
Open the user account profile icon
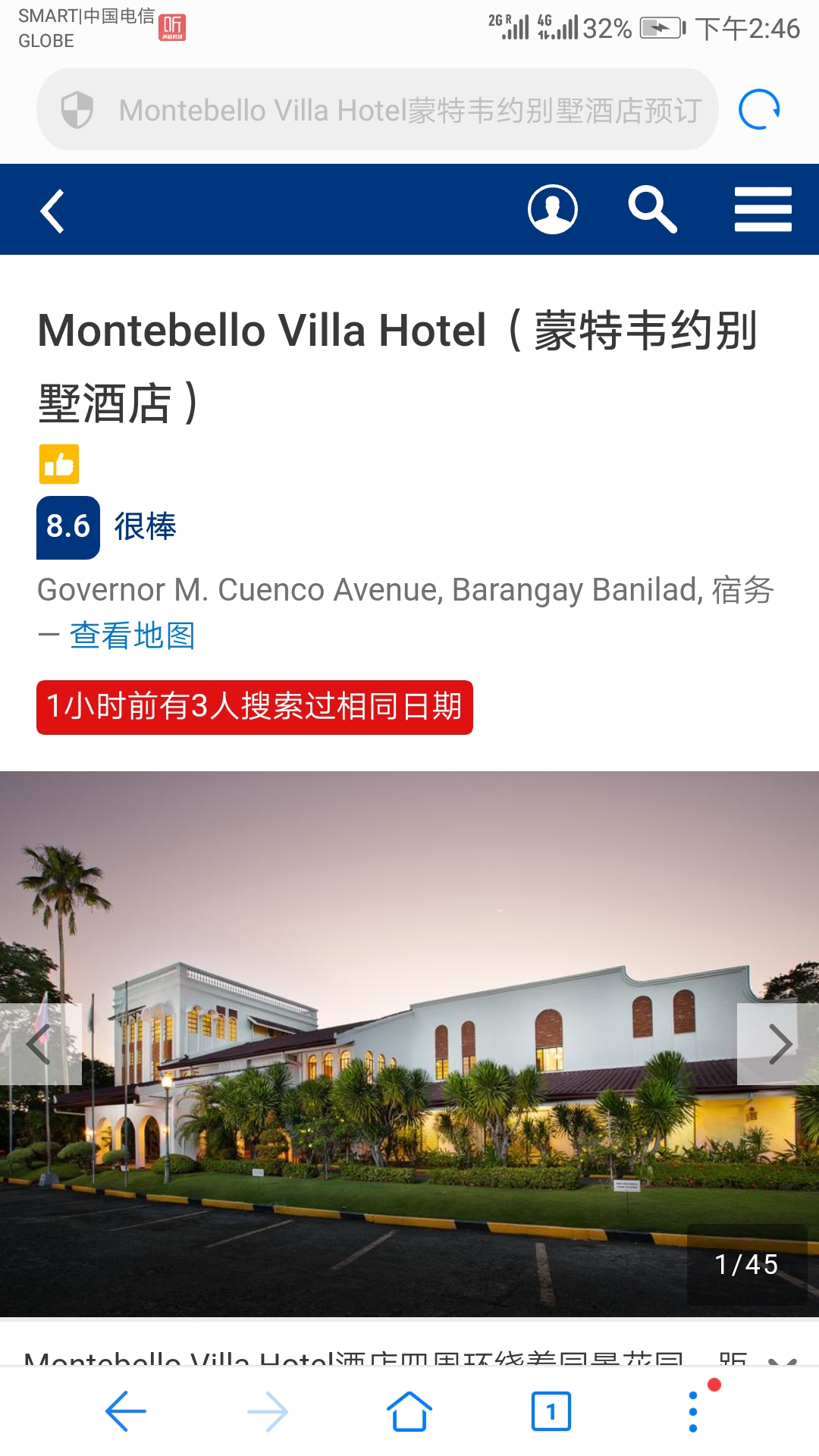pyautogui.click(x=552, y=209)
